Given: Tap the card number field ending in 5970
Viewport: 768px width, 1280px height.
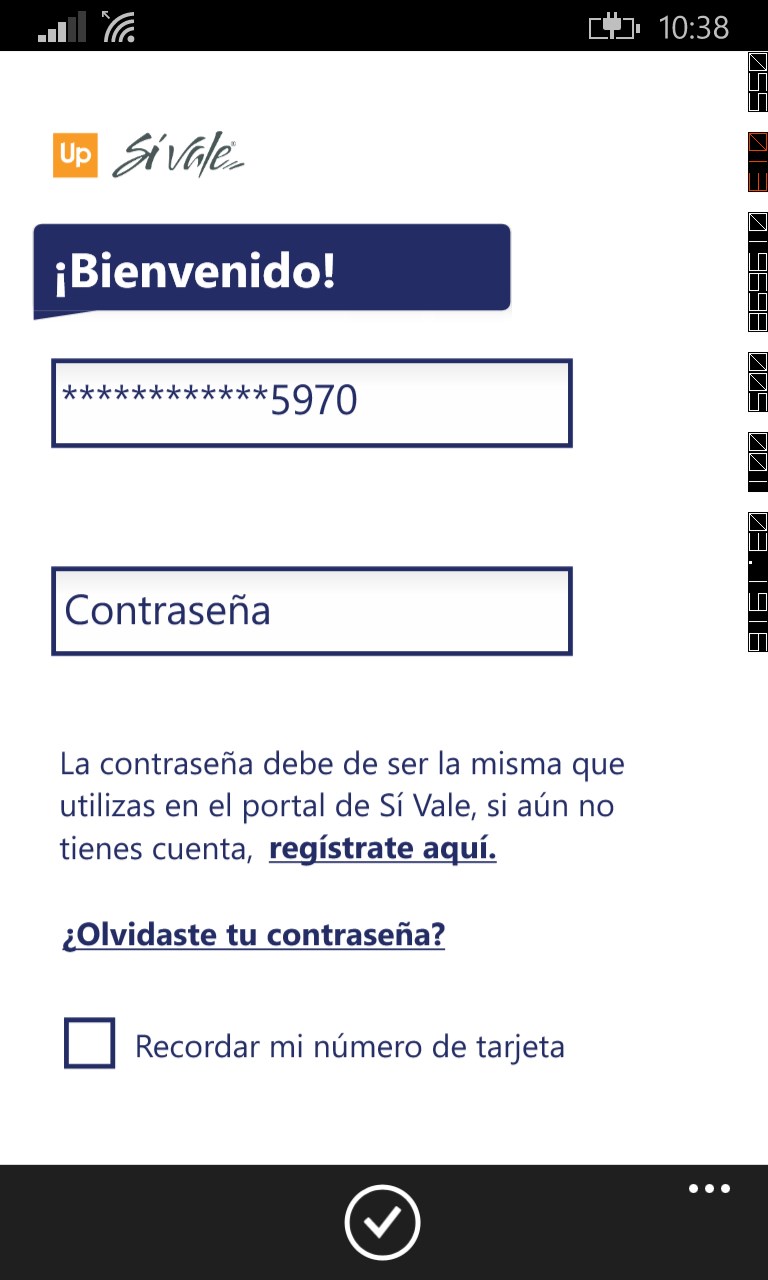Looking at the screenshot, I should coord(311,402).
